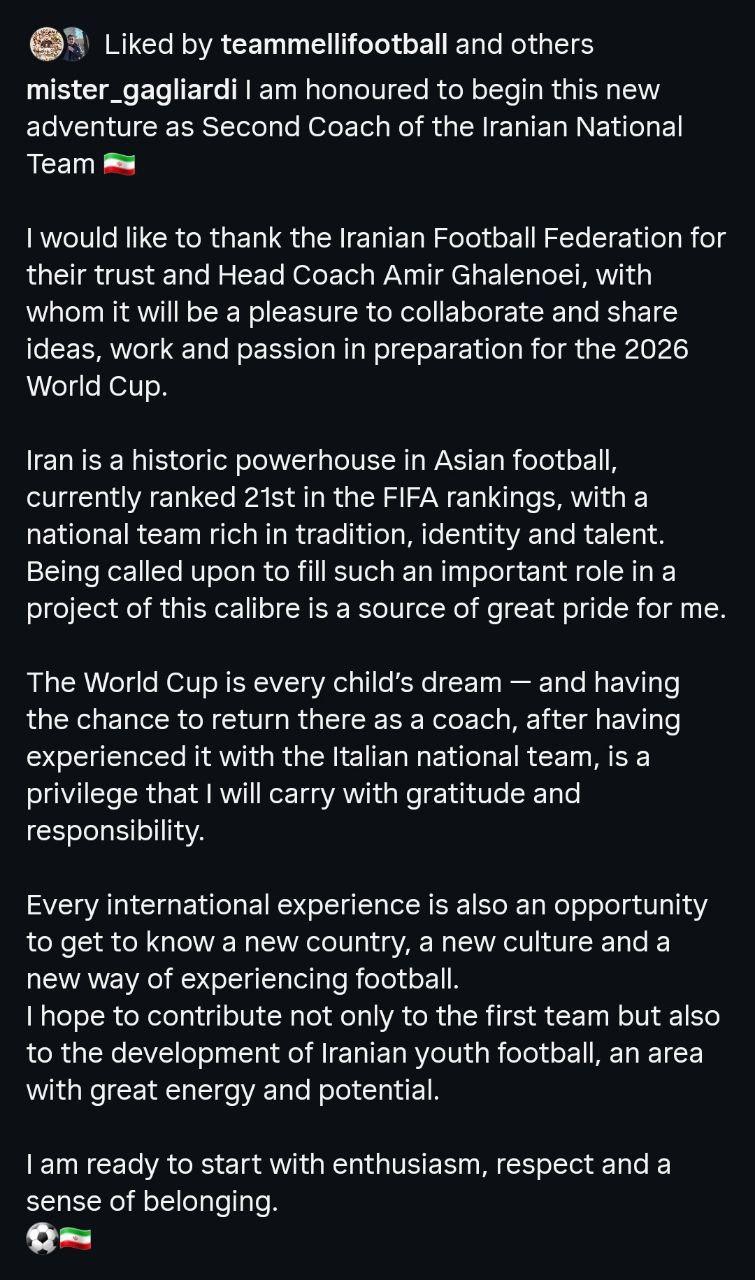Open teammellifootball's profile from the likes line
This screenshot has height=1280, width=755.
coord(334,45)
